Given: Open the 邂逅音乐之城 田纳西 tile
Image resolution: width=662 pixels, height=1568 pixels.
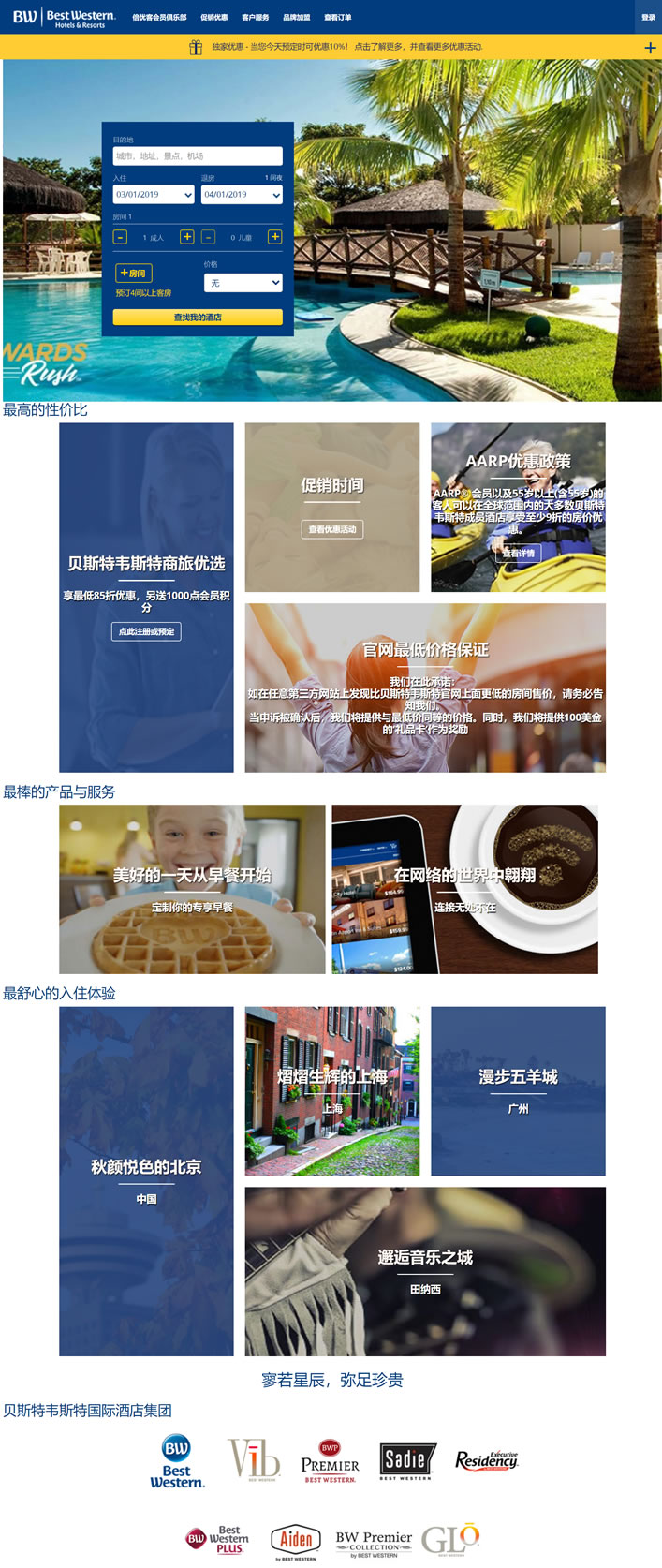Looking at the screenshot, I should click(x=425, y=1271).
